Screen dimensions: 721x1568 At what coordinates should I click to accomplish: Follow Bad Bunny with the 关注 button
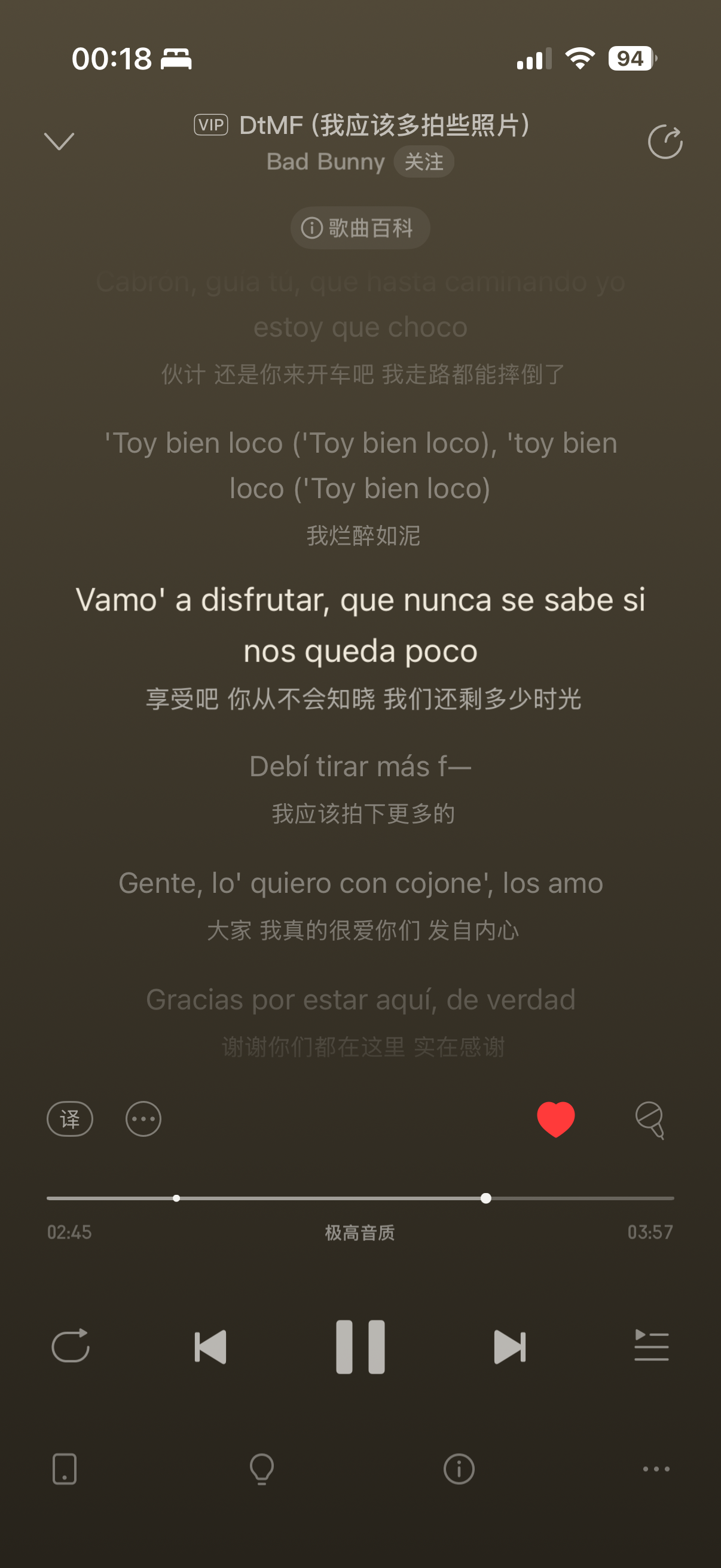(x=423, y=162)
